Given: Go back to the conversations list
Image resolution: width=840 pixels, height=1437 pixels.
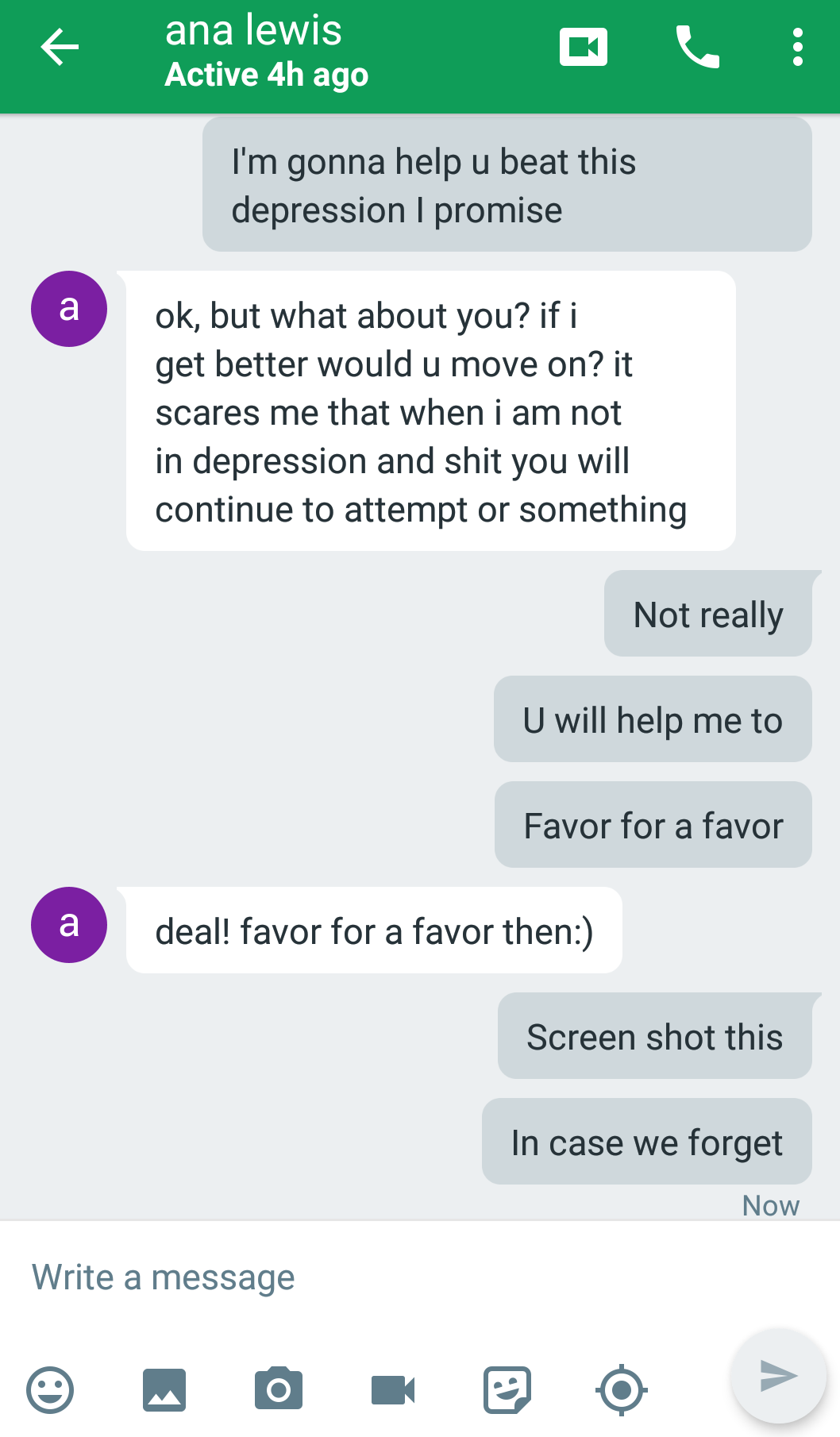Looking at the screenshot, I should pyautogui.click(x=60, y=47).
